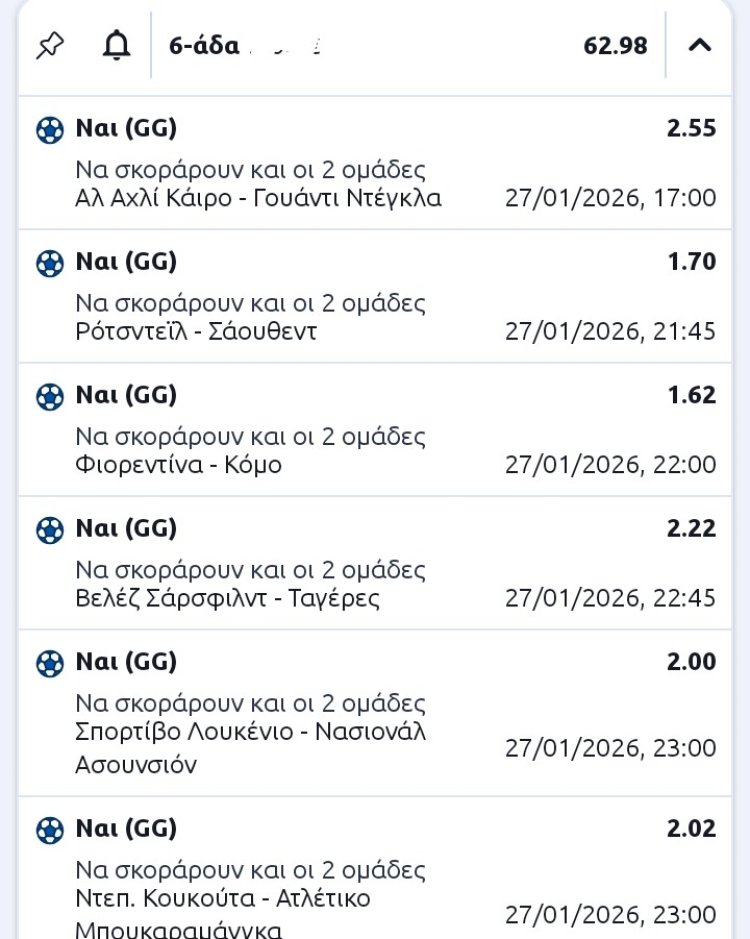Open the Βελέζ Σάρσφιλντ - Ταγέρες match
750x939 pixels.
click(x=228, y=598)
